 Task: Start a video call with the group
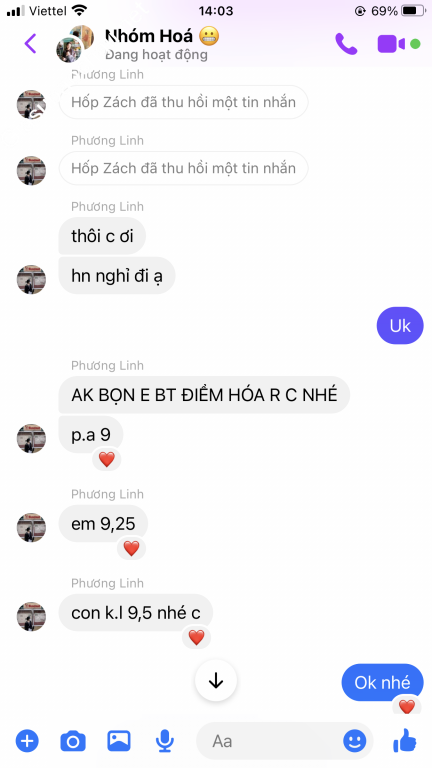[391, 44]
